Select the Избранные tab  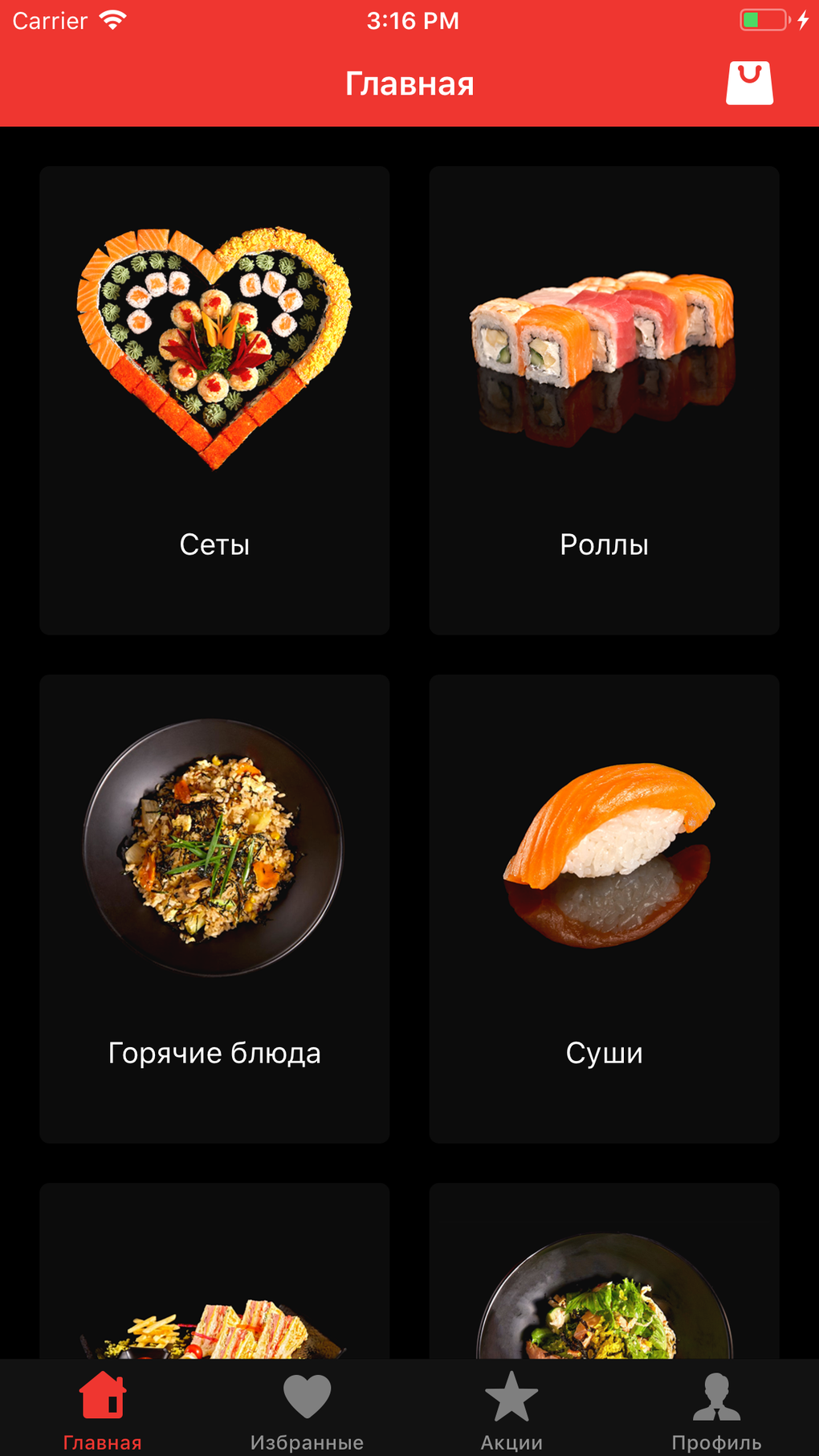(x=308, y=1442)
